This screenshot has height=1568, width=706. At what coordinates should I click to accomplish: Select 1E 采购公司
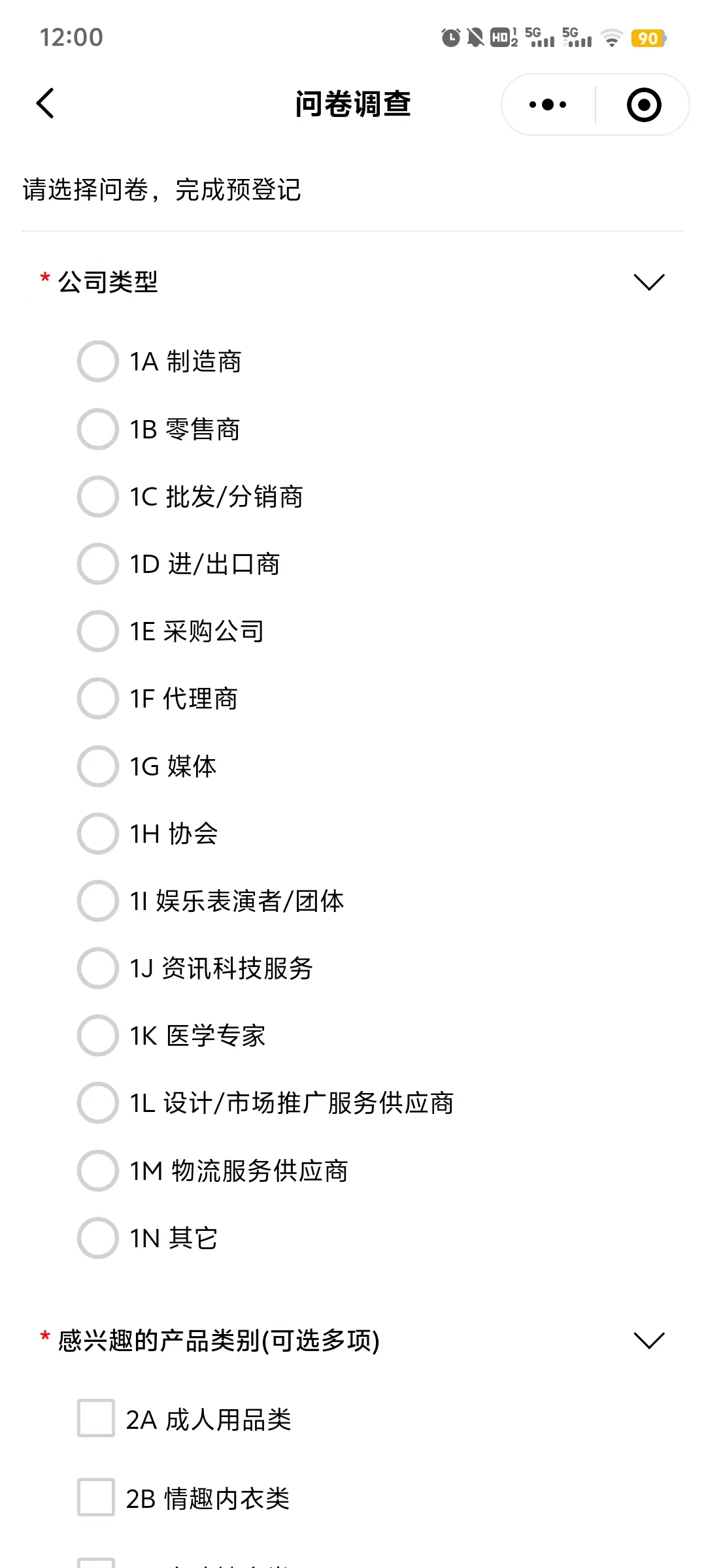[x=98, y=631]
